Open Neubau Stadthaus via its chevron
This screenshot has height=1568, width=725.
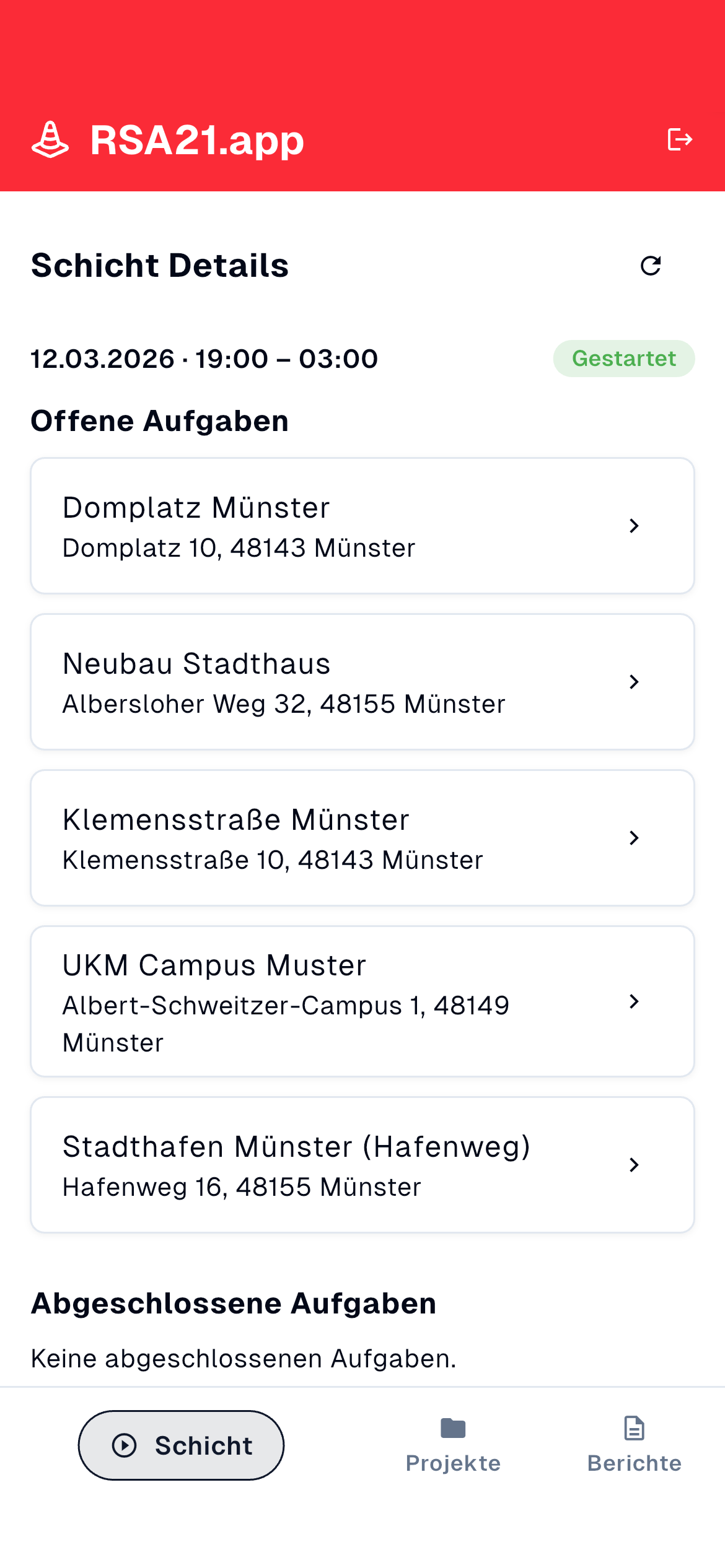point(634,682)
